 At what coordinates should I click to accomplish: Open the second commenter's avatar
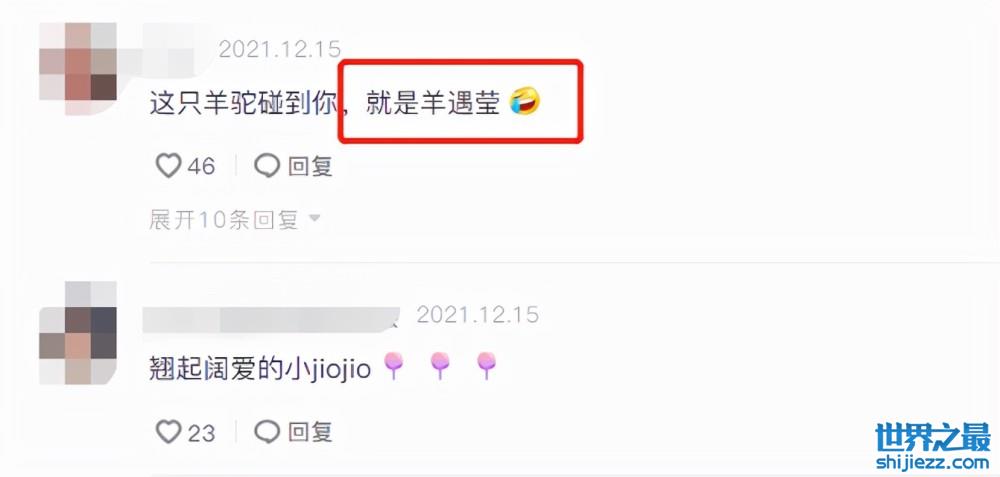[78, 334]
